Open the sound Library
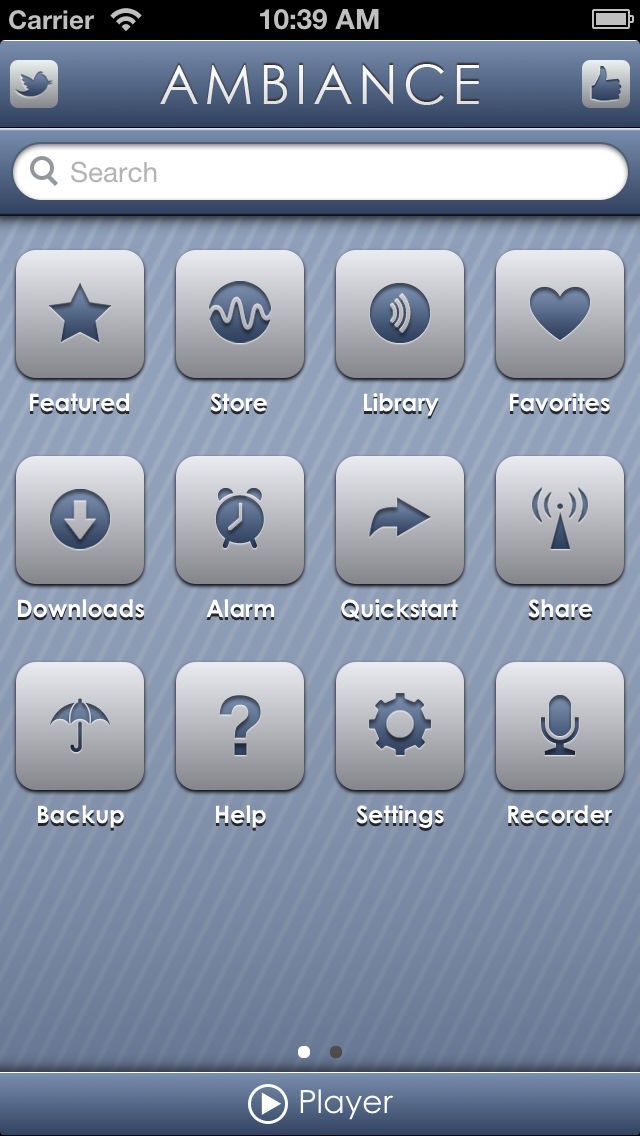Viewport: 640px width, 1136px height. (x=400, y=314)
